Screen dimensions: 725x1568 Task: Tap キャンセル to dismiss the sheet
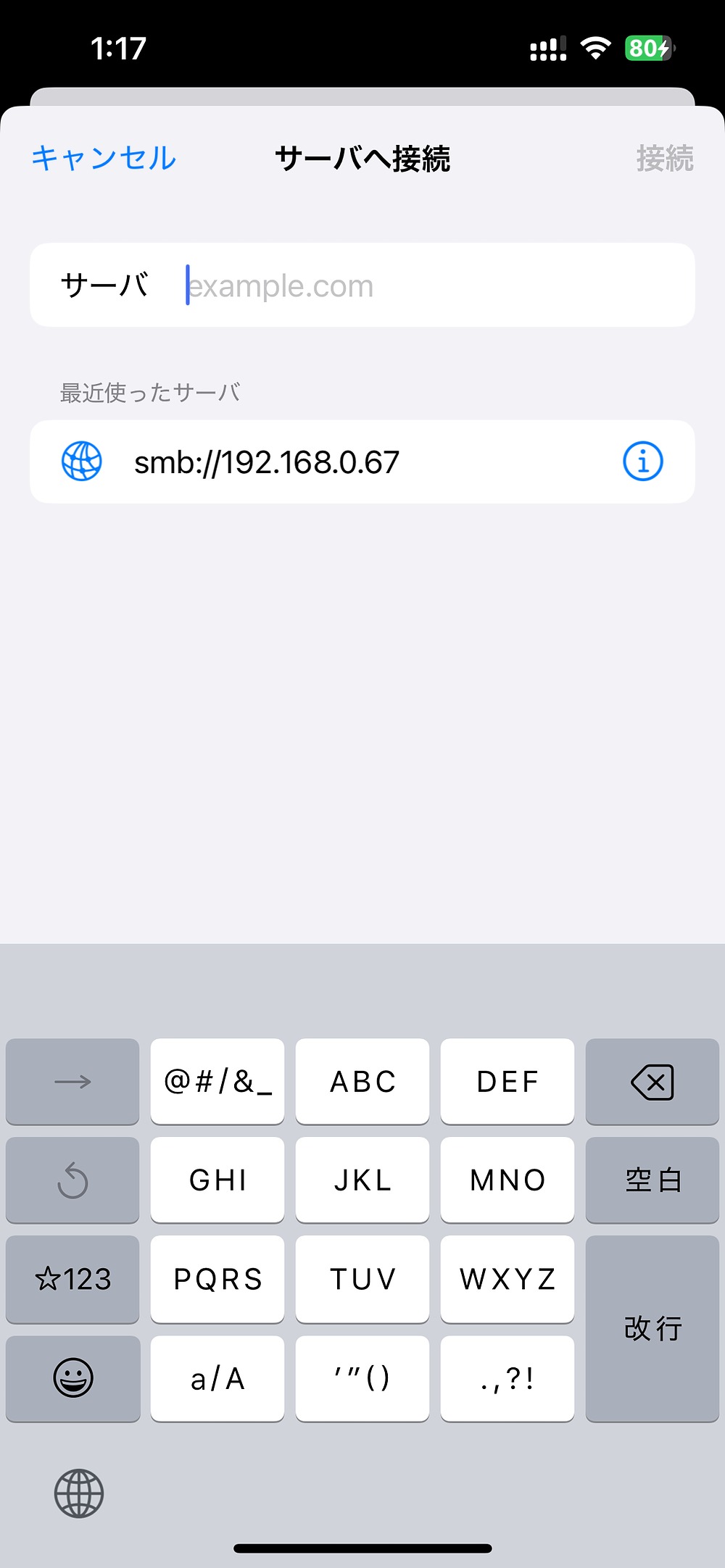point(104,158)
